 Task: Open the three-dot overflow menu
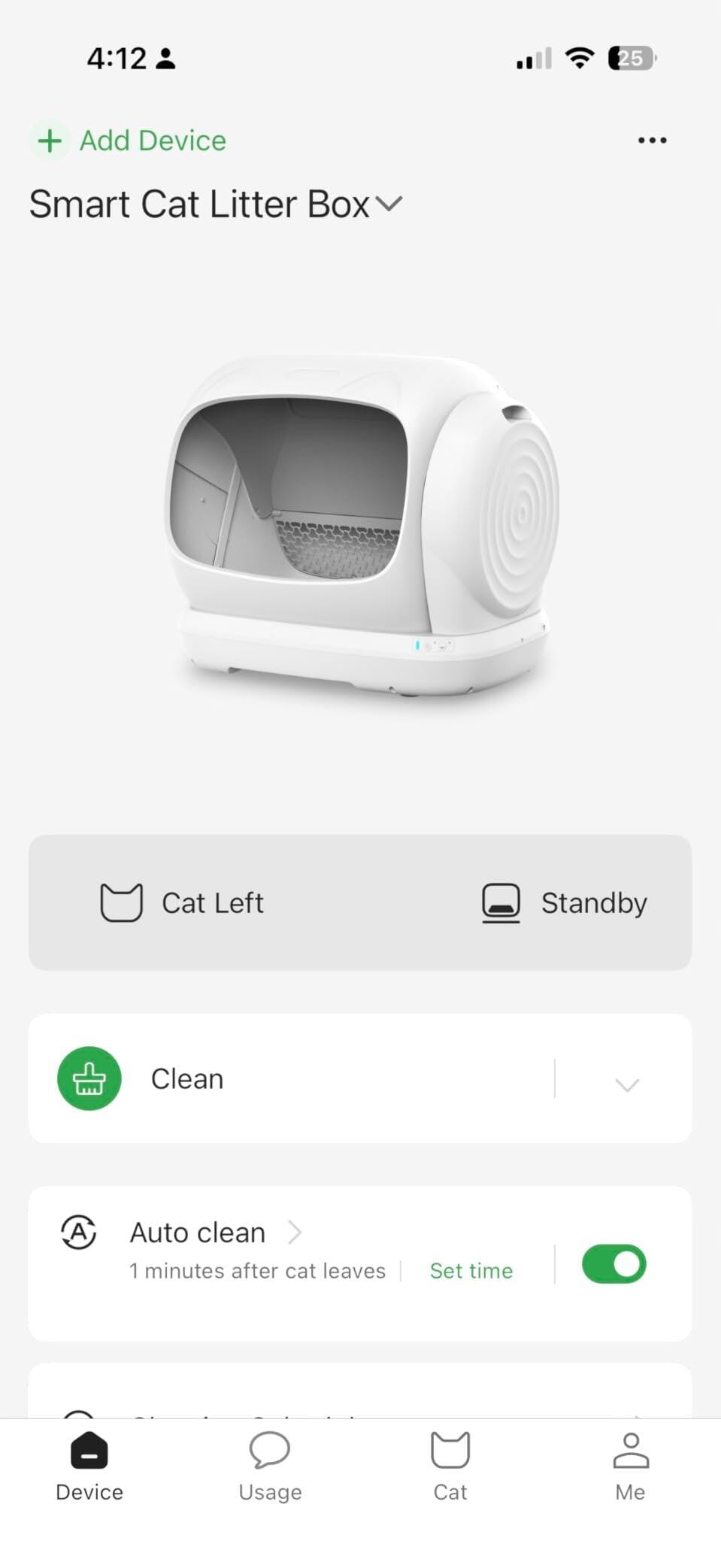pyautogui.click(x=652, y=141)
